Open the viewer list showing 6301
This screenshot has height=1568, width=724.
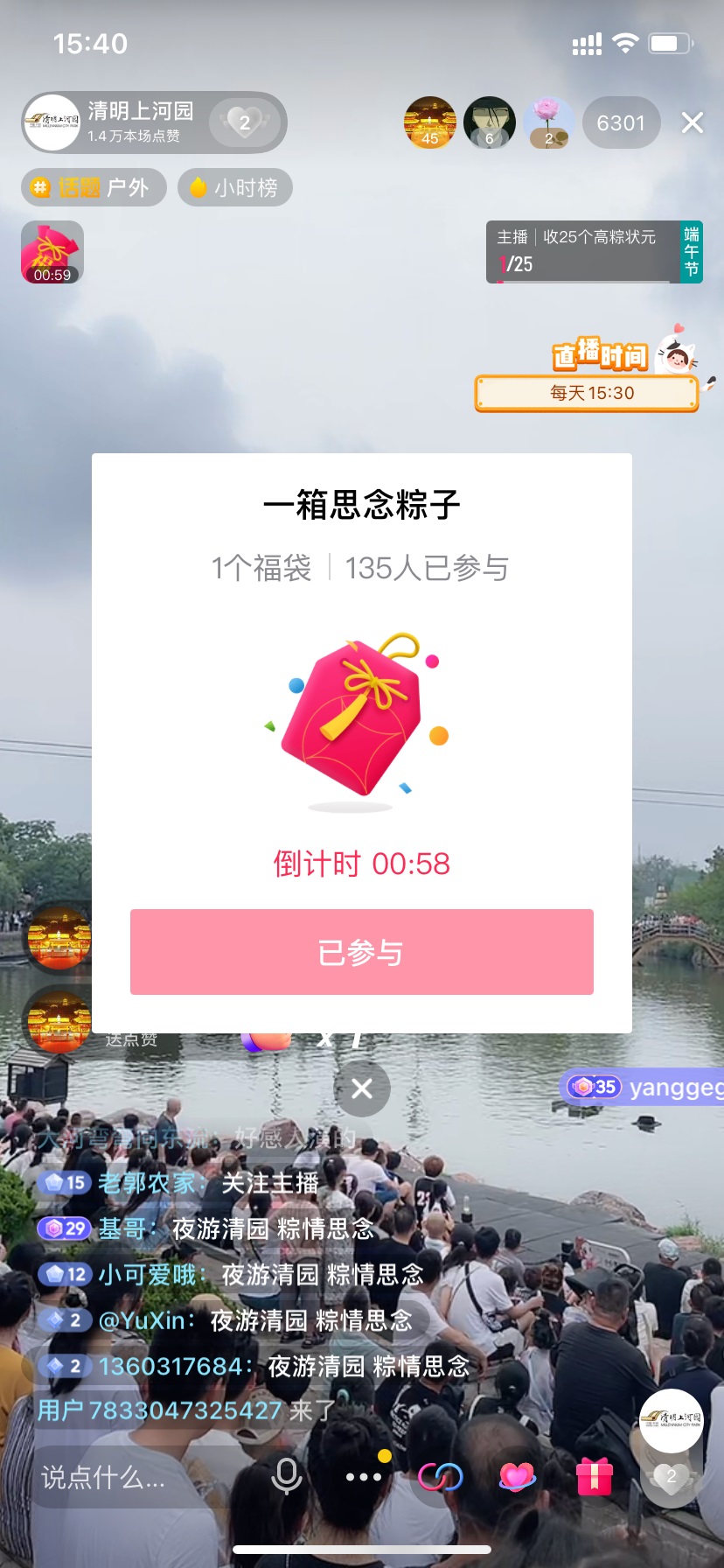pyautogui.click(x=620, y=123)
